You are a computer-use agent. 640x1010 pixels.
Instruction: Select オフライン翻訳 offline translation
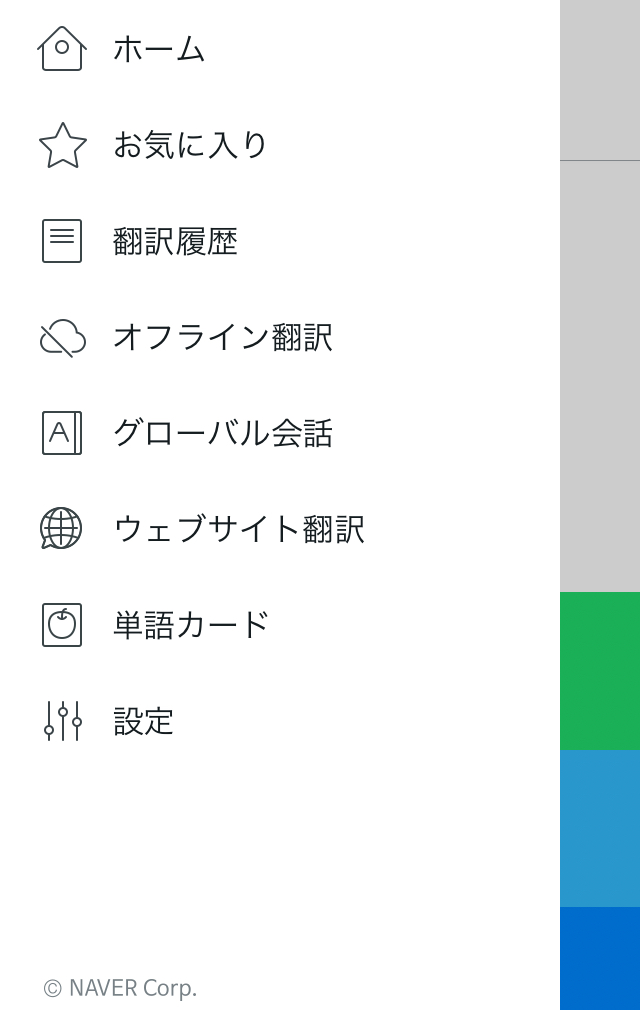pyautogui.click(x=222, y=337)
